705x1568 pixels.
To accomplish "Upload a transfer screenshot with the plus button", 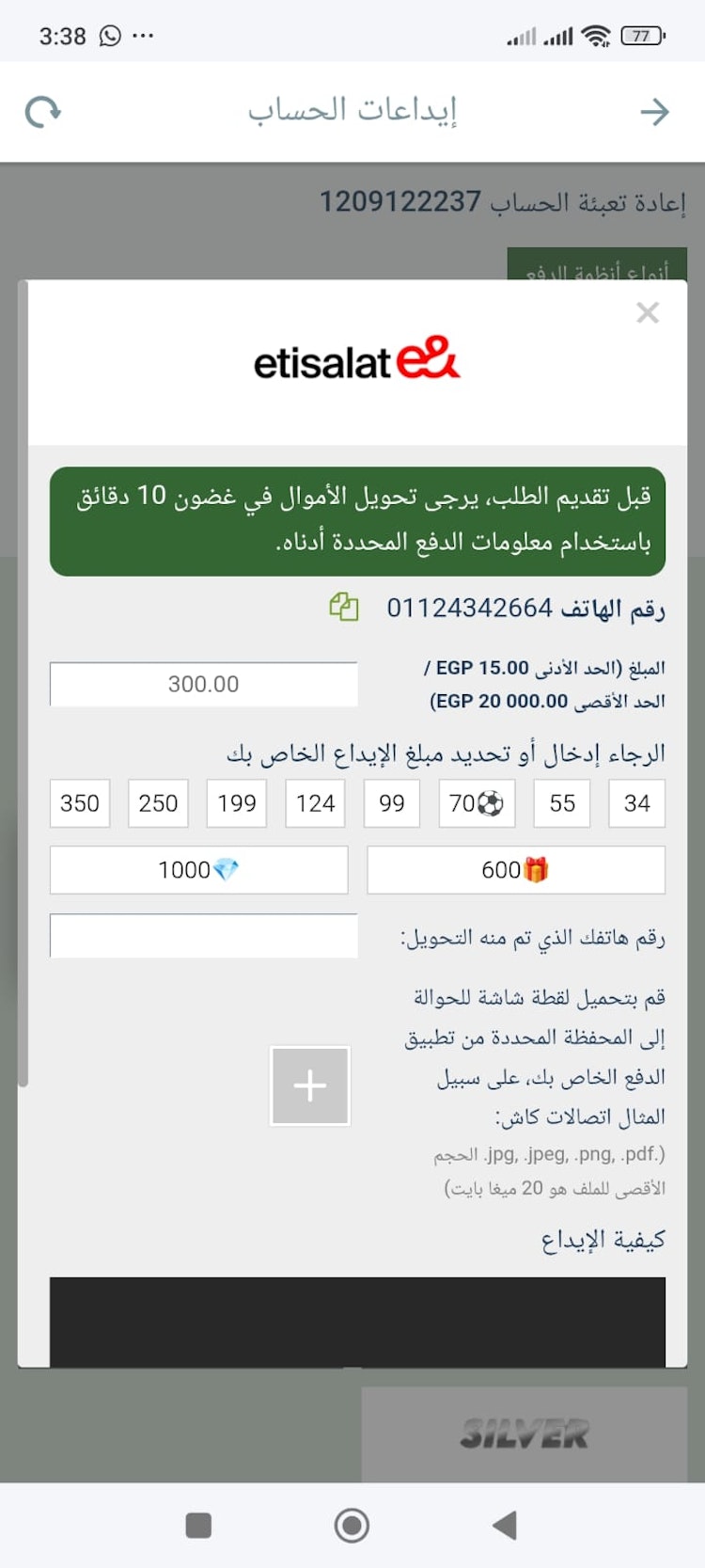I will coord(309,1085).
